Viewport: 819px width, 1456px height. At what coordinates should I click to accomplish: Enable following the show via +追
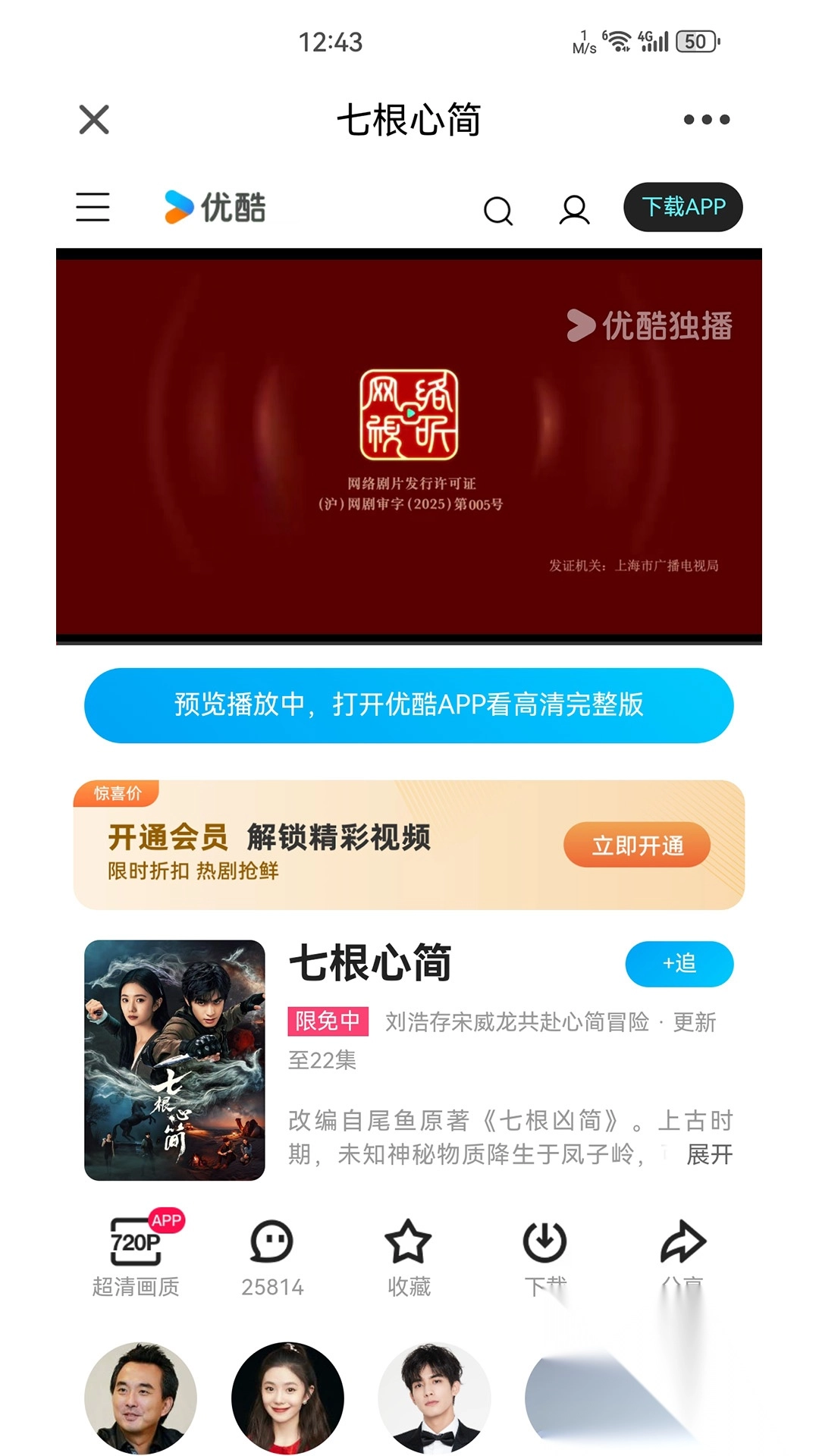[x=680, y=963]
